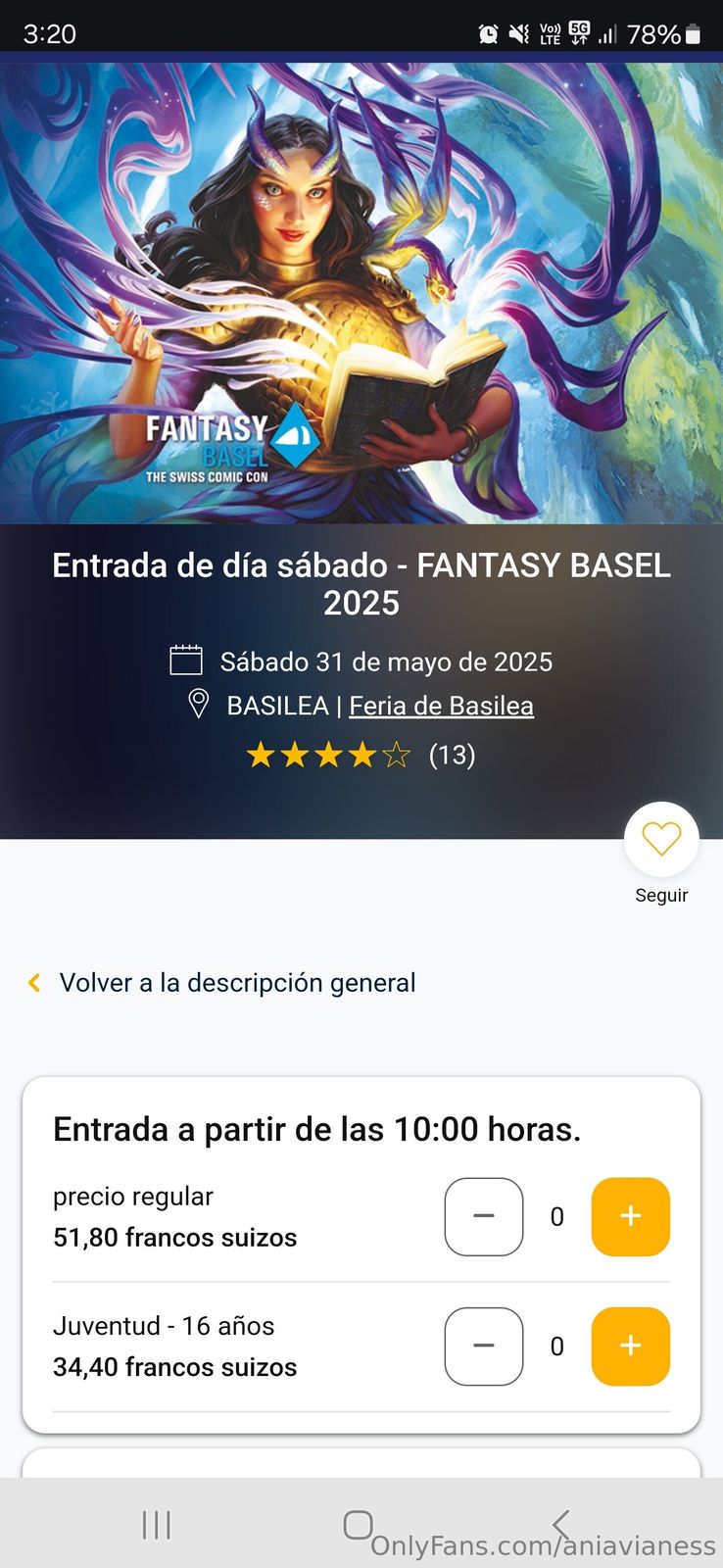Go back to Volver a la descripción general
Viewport: 723px width, 1568px height.
coord(237,983)
